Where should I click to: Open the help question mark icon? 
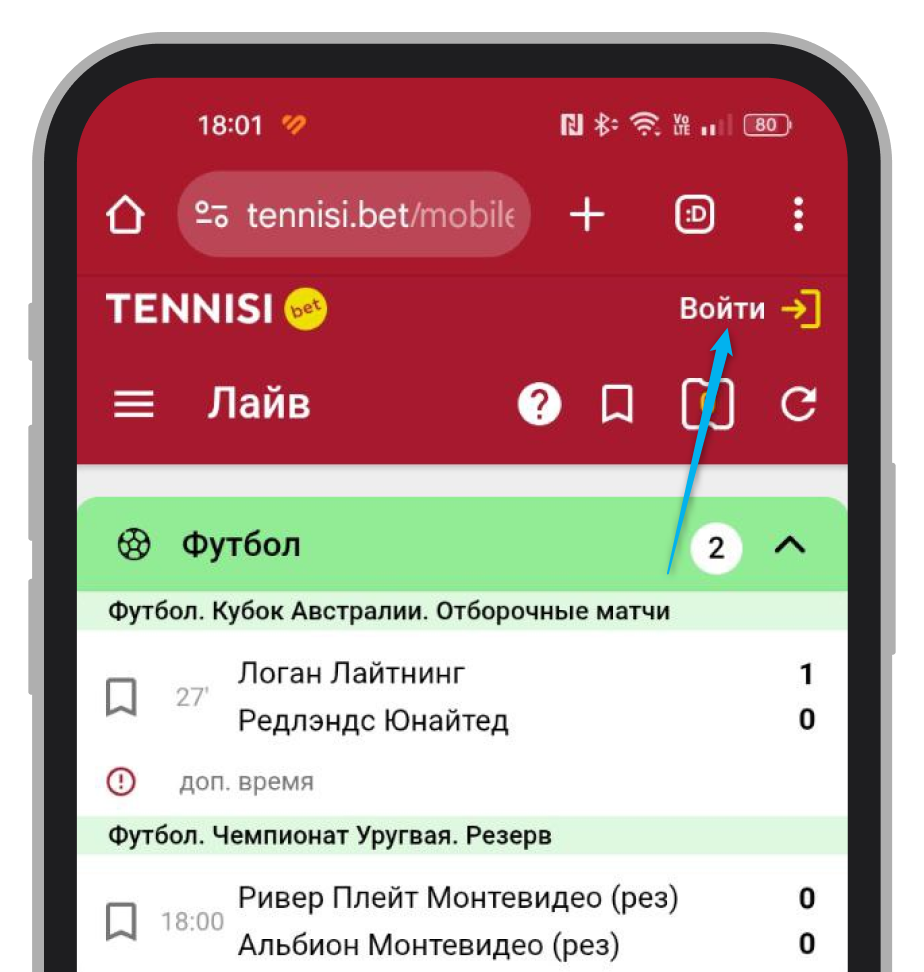[540, 405]
